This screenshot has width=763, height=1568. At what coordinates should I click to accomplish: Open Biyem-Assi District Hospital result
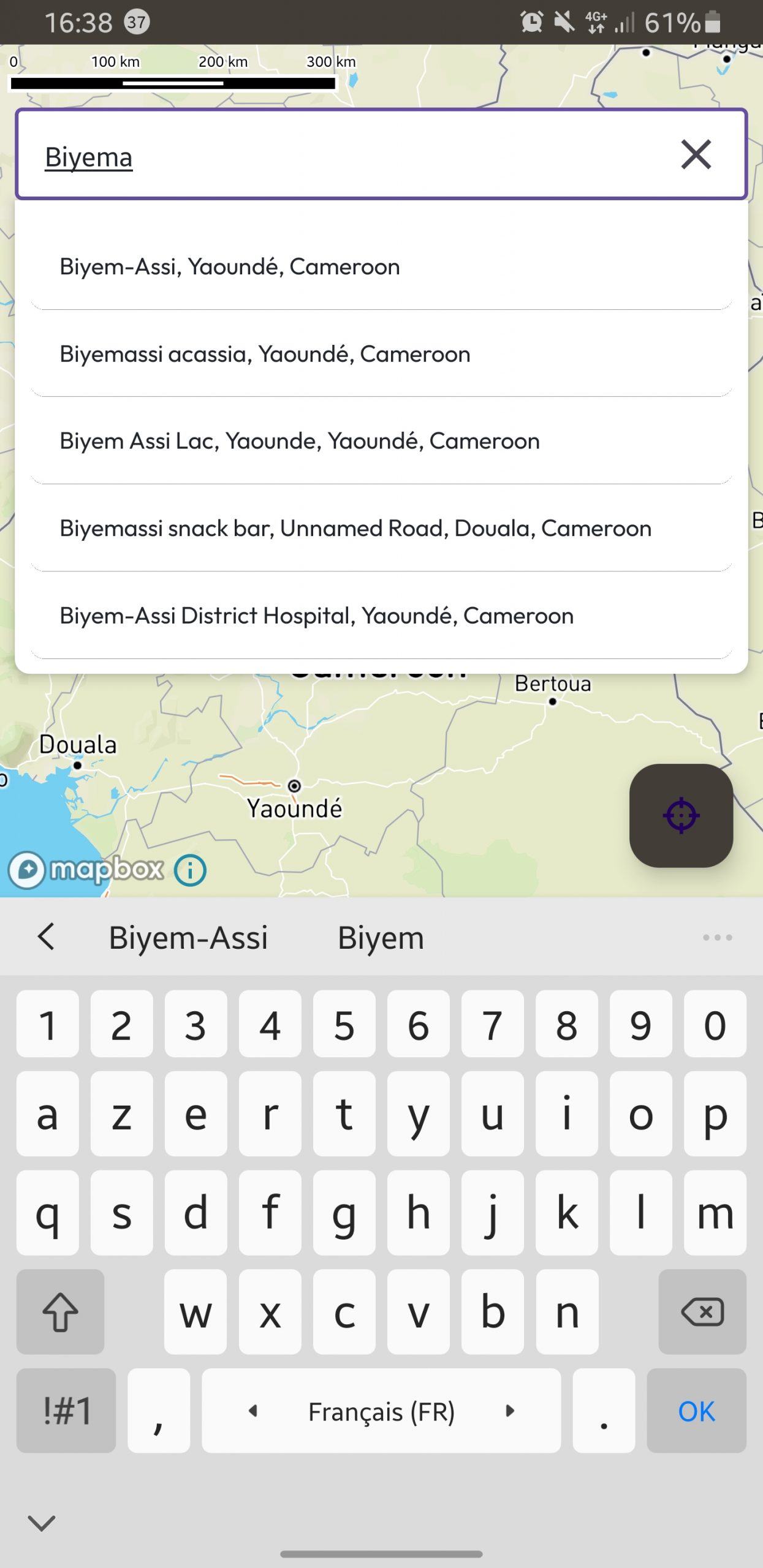coord(316,616)
